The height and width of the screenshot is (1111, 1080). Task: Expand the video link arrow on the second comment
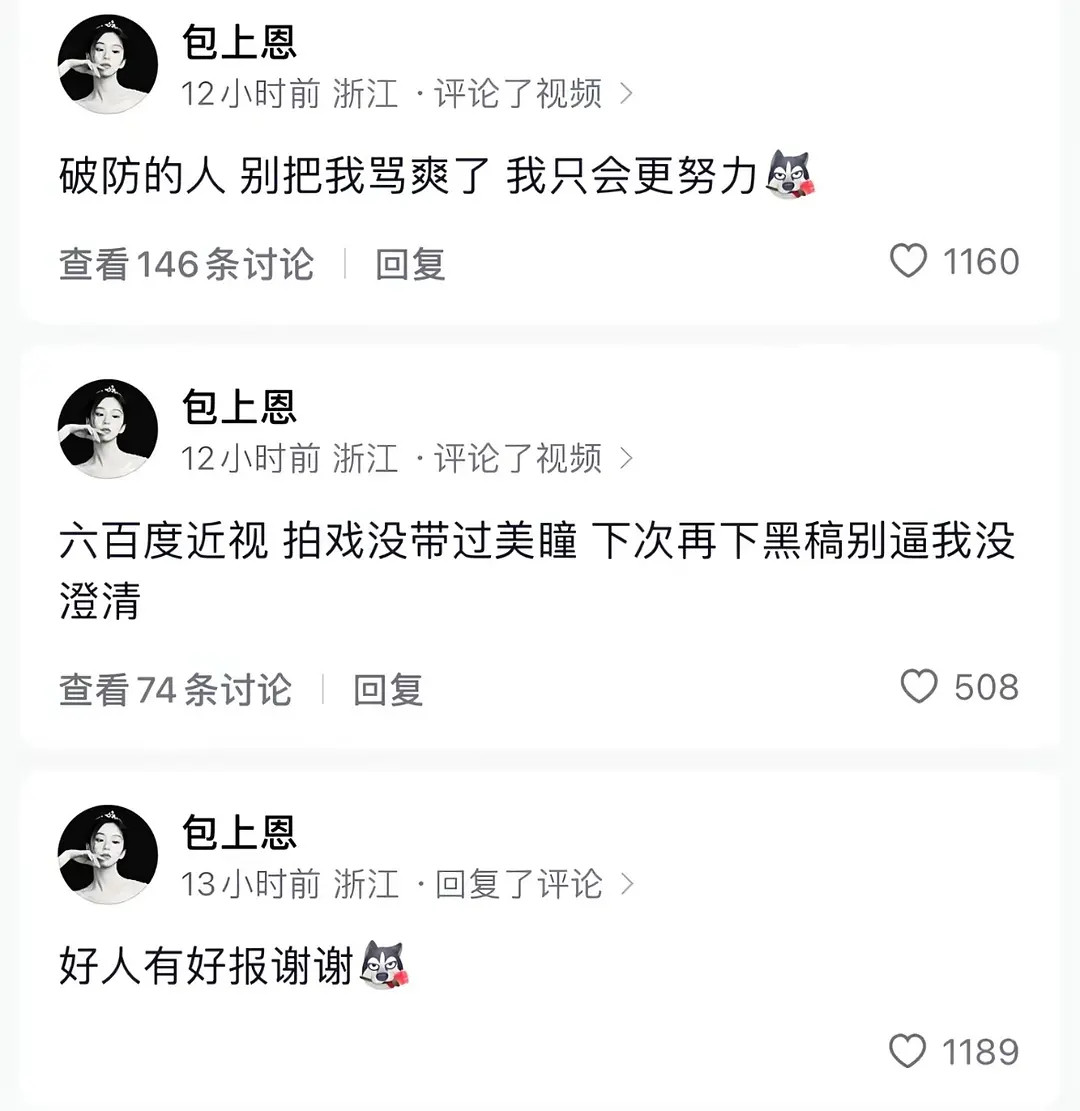tap(627, 459)
